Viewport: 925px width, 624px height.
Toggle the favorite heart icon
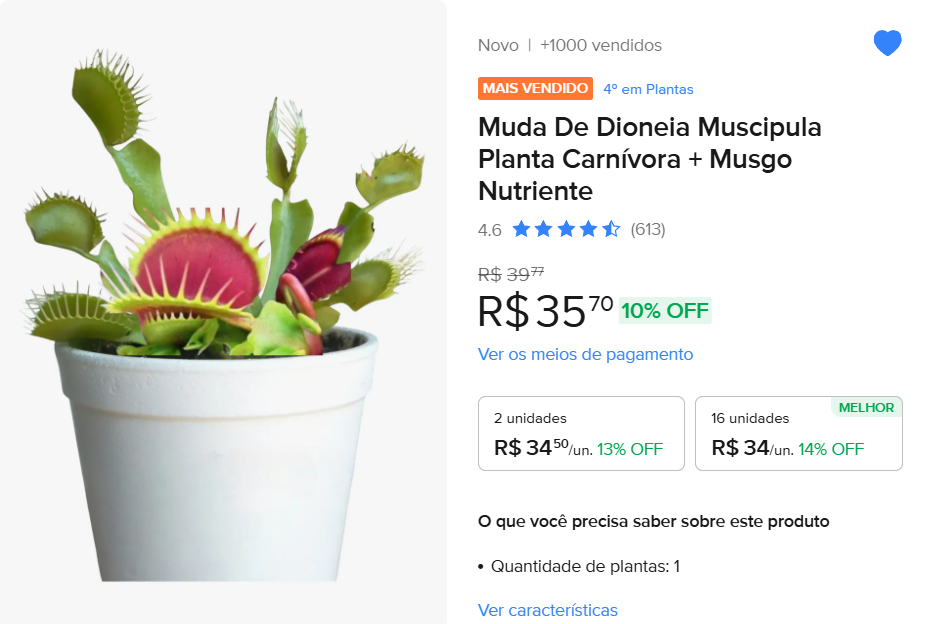click(887, 43)
